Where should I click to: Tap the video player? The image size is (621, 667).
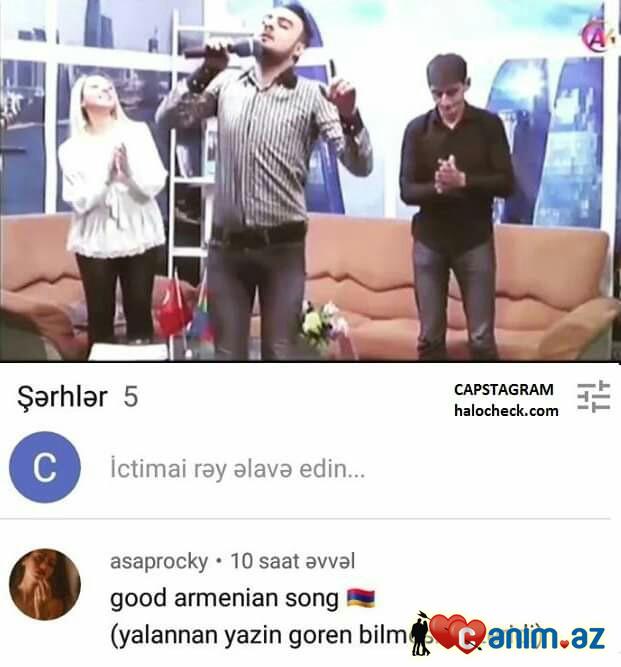coord(310,180)
